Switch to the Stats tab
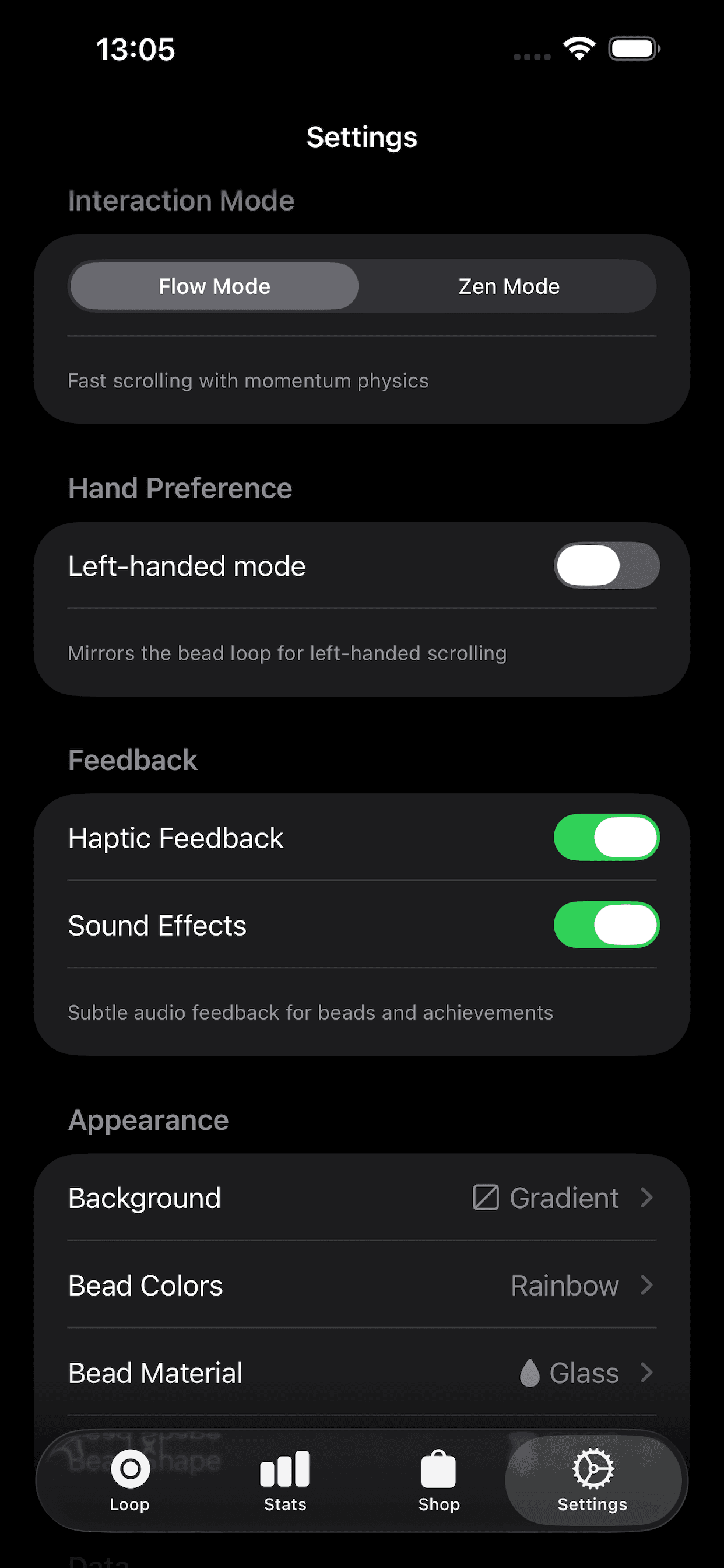The height and width of the screenshot is (1568, 724). tap(284, 1480)
